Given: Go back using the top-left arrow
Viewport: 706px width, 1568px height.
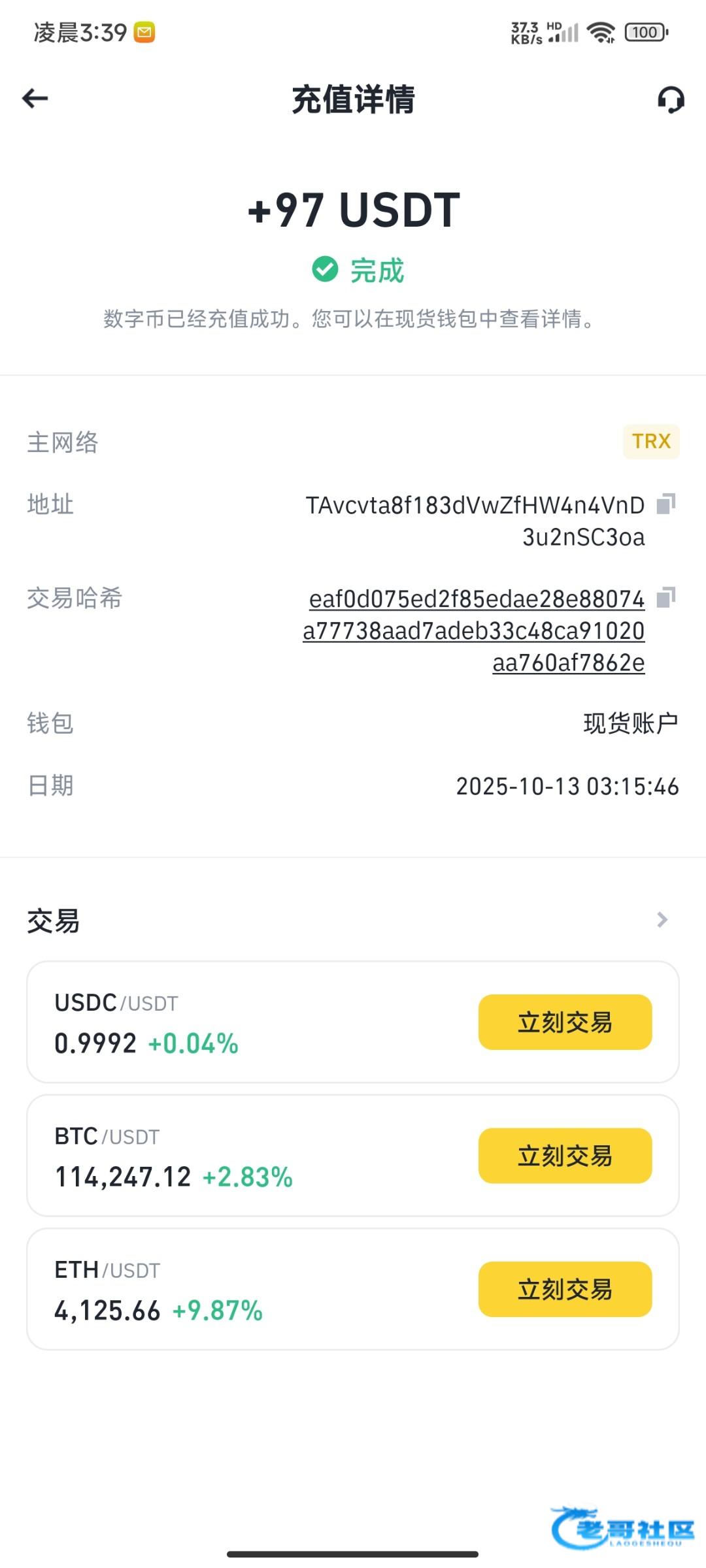Looking at the screenshot, I should 35,99.
